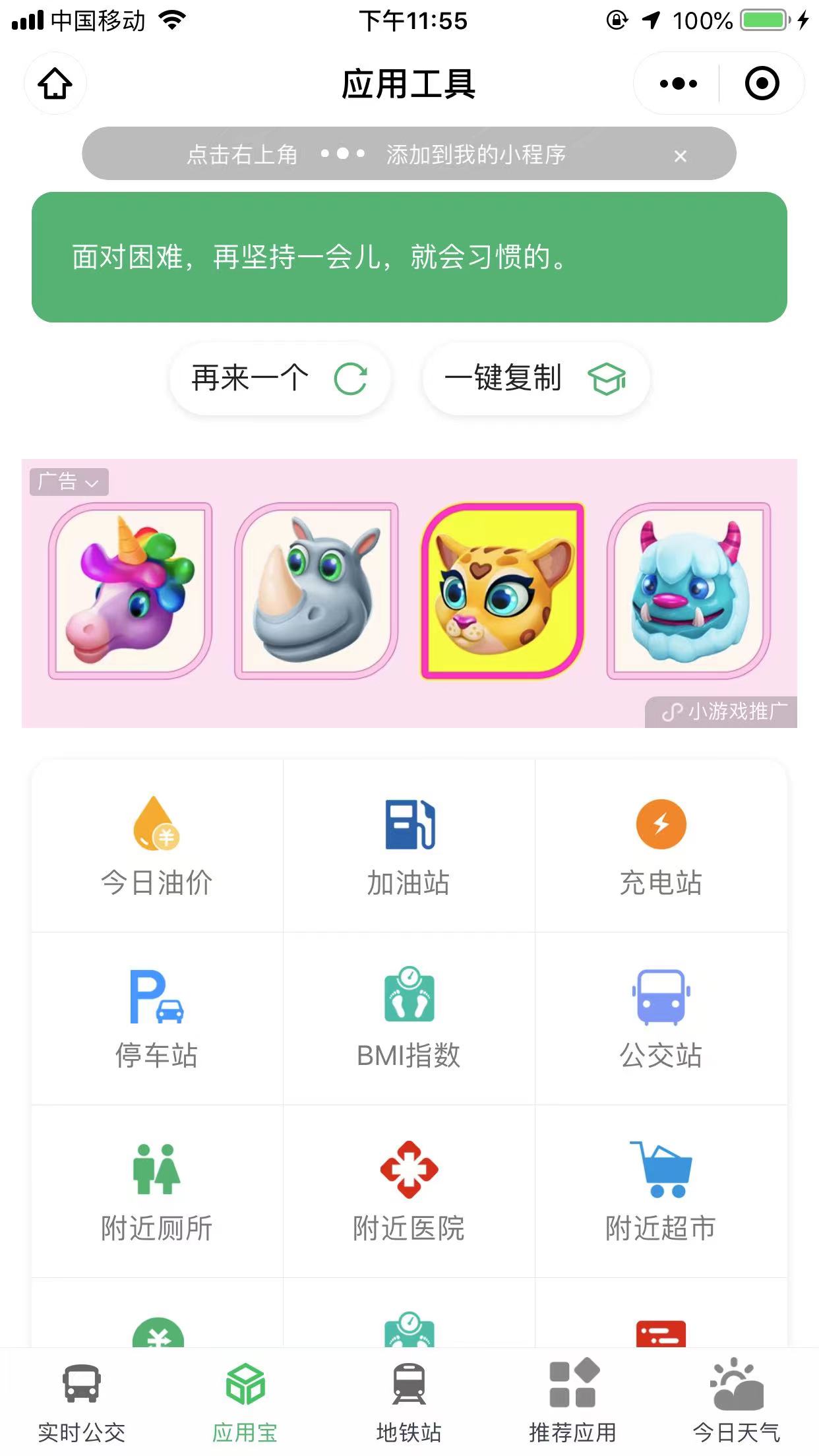Open the three-dot more menu

click(x=678, y=84)
